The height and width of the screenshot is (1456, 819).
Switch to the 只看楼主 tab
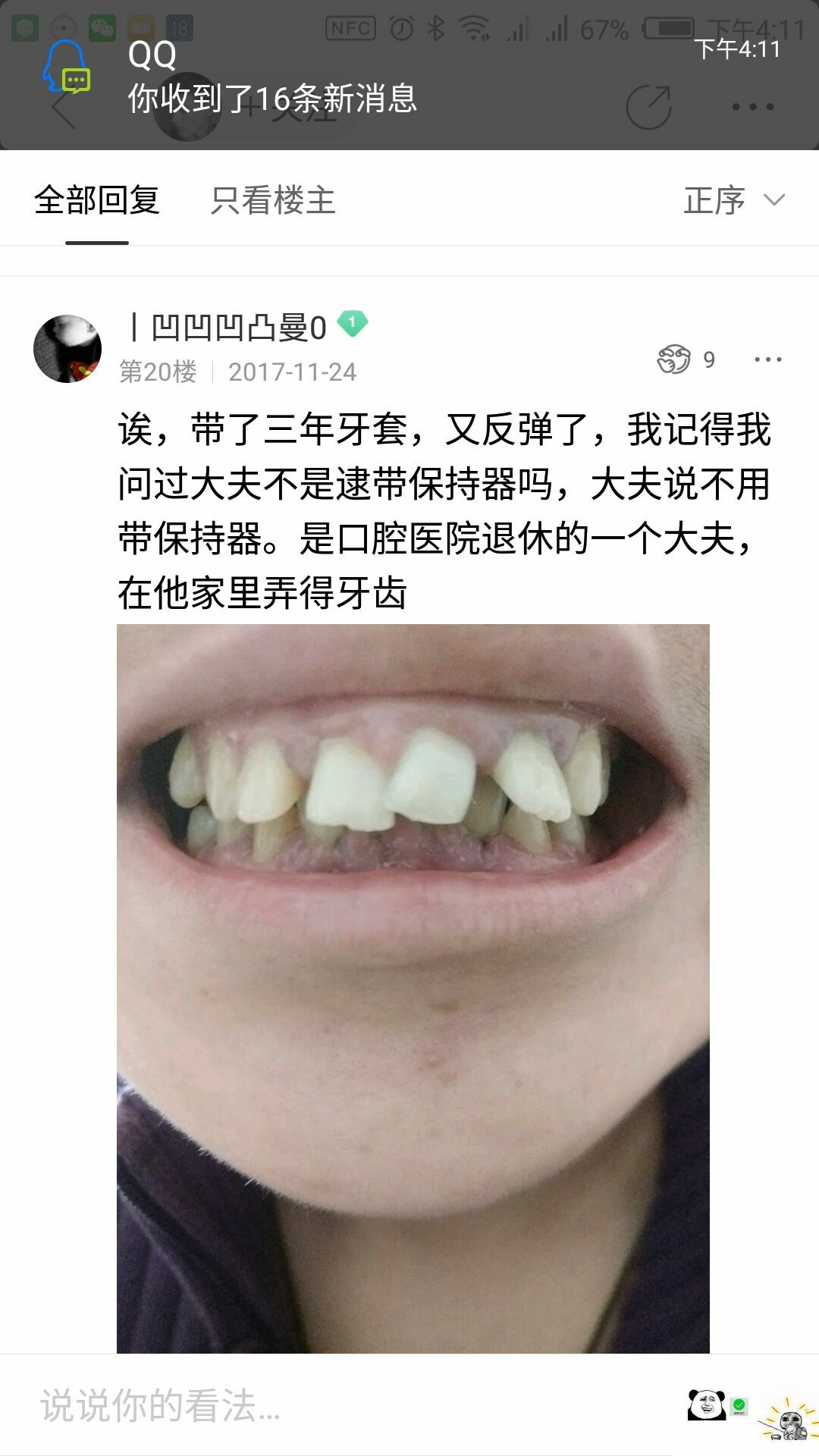click(273, 201)
